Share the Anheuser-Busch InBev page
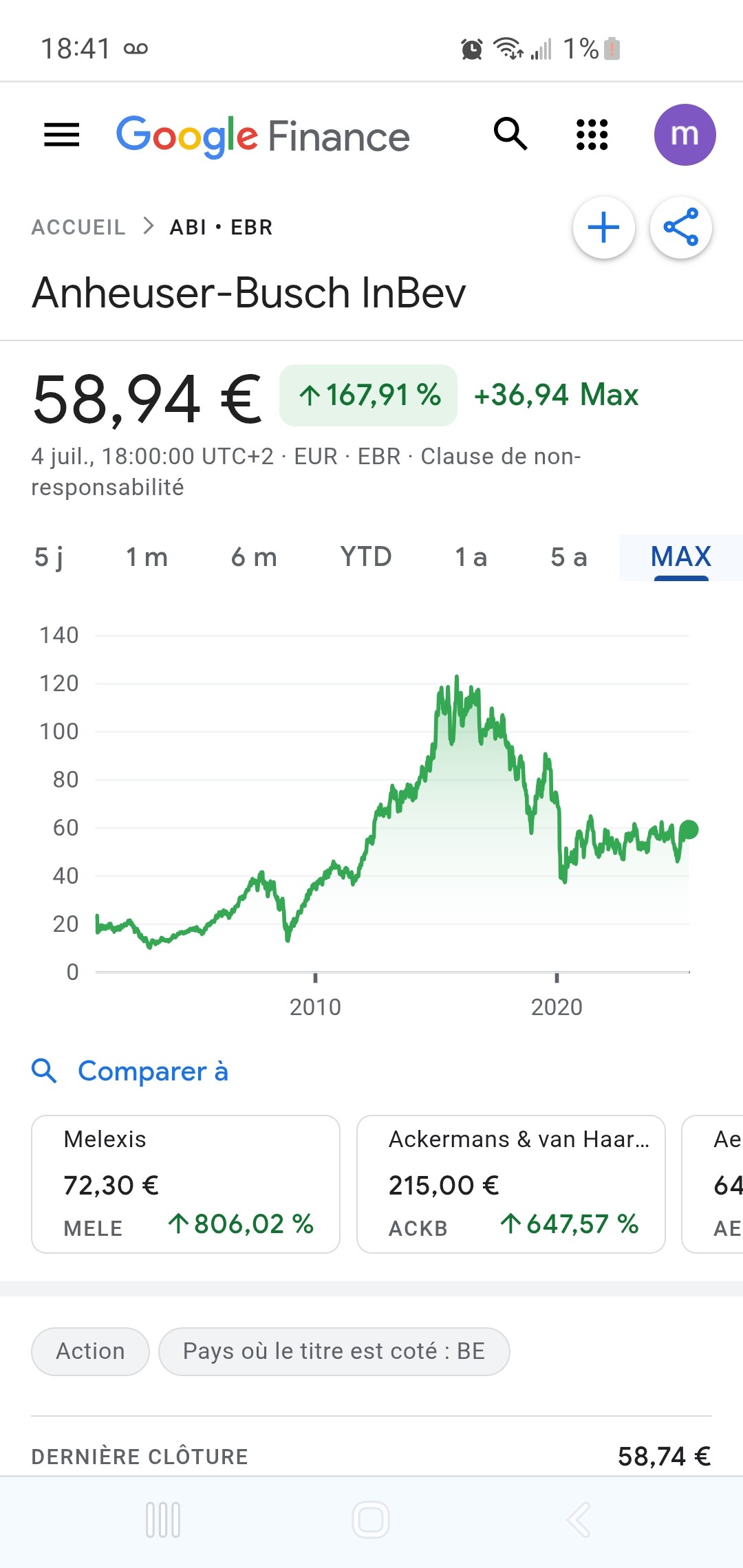This screenshot has width=743, height=1568. [x=681, y=228]
